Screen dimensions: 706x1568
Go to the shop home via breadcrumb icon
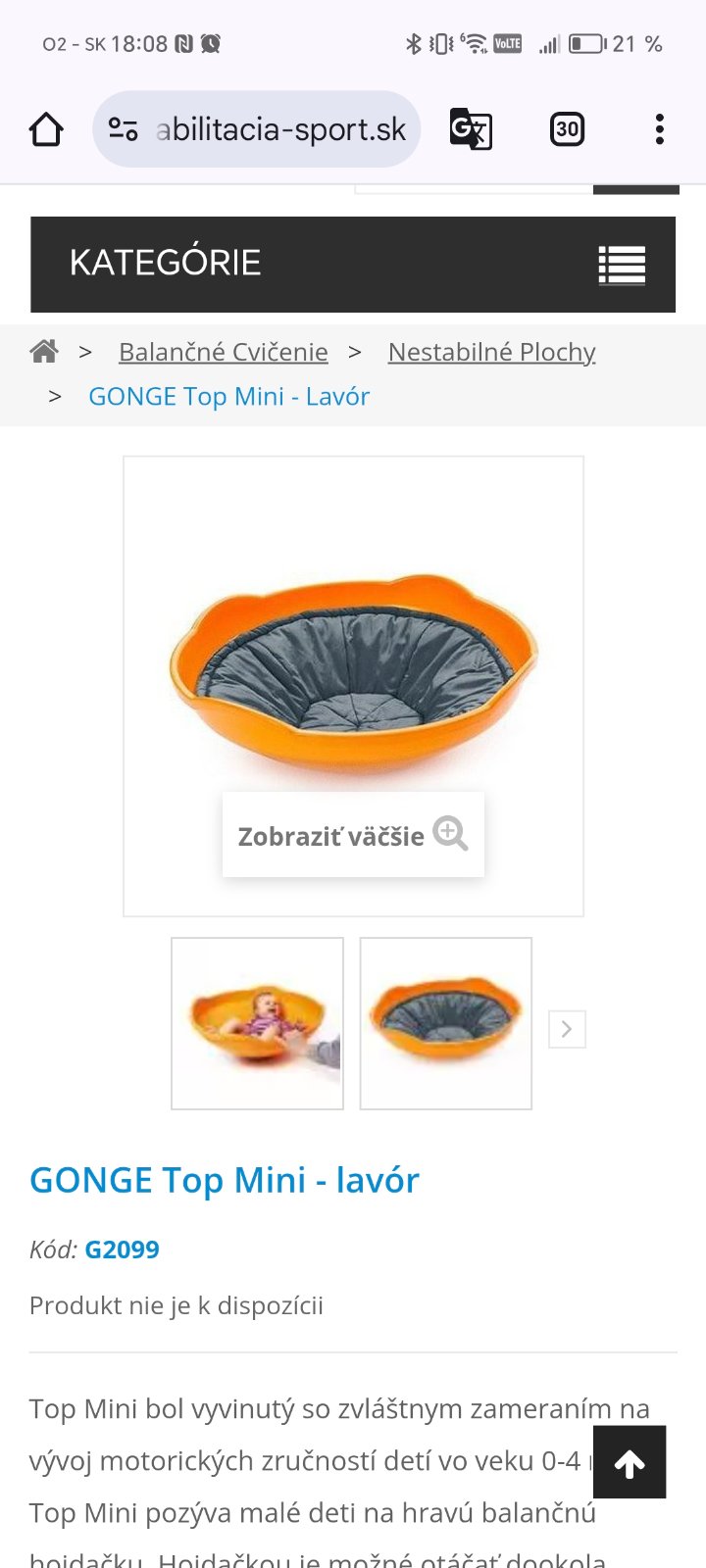coord(44,351)
